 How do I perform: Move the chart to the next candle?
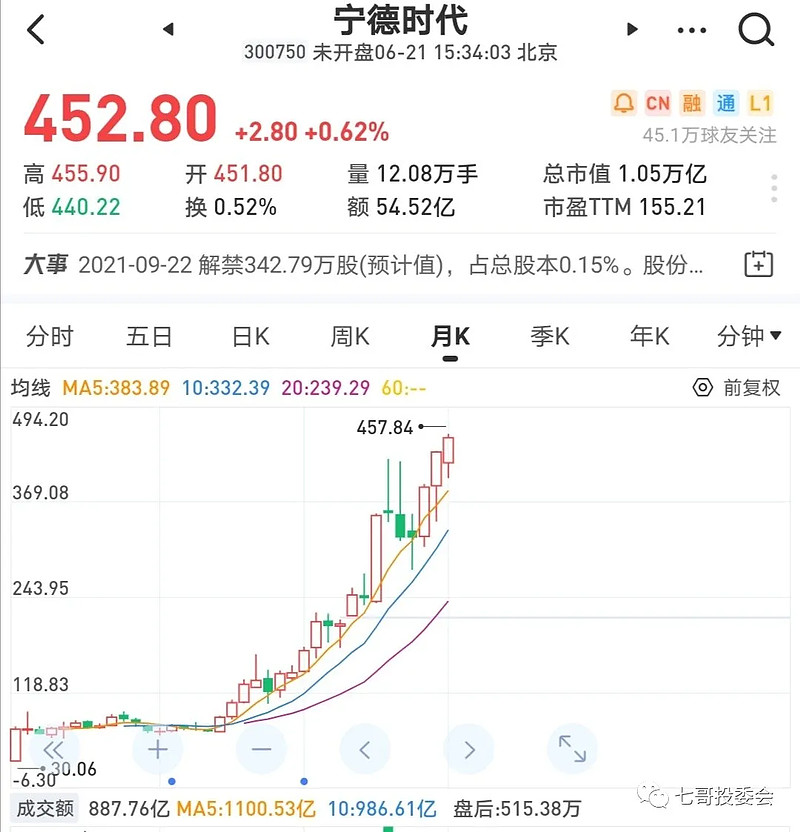point(469,749)
